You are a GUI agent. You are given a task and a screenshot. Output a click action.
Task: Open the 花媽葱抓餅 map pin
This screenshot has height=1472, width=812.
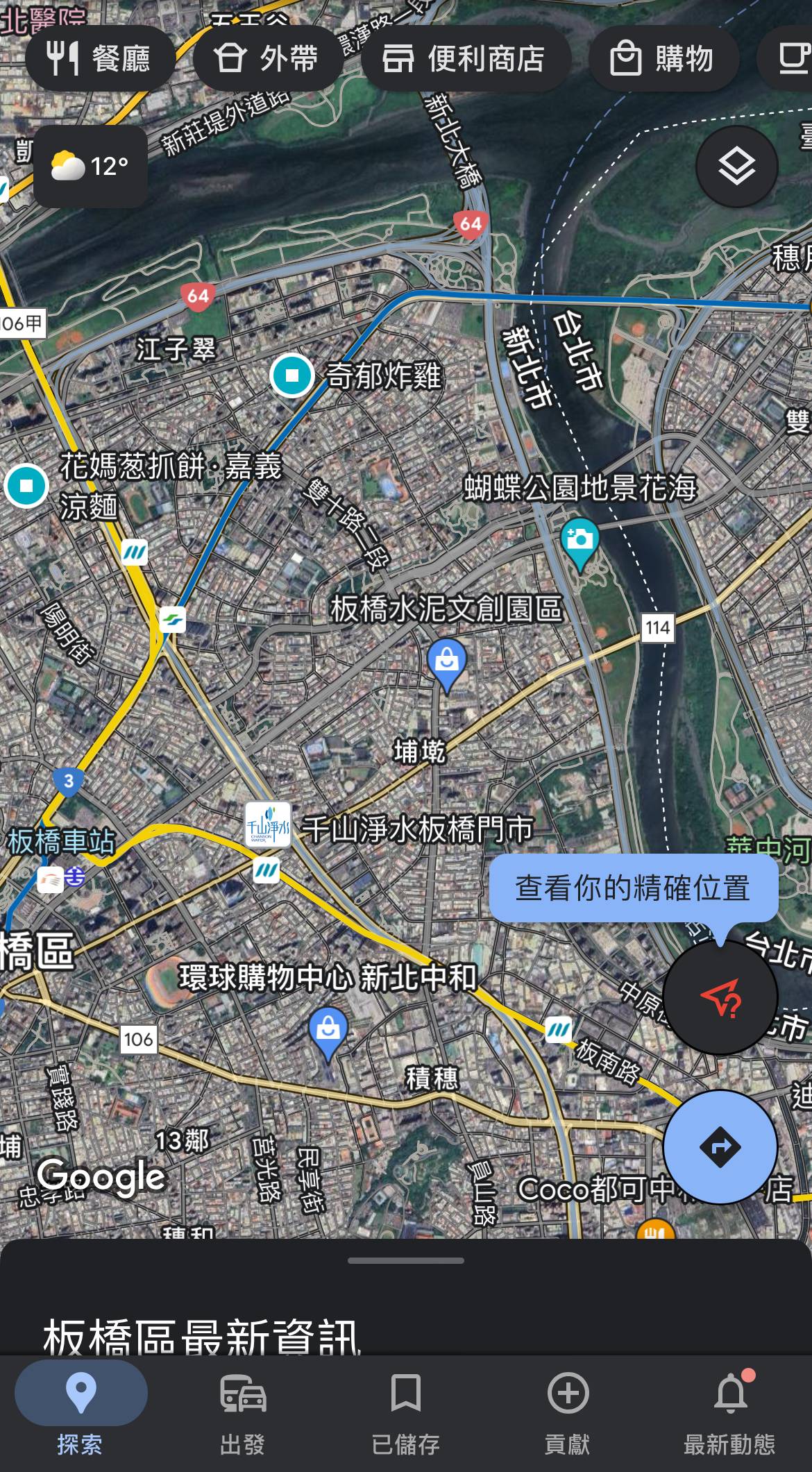tap(26, 486)
